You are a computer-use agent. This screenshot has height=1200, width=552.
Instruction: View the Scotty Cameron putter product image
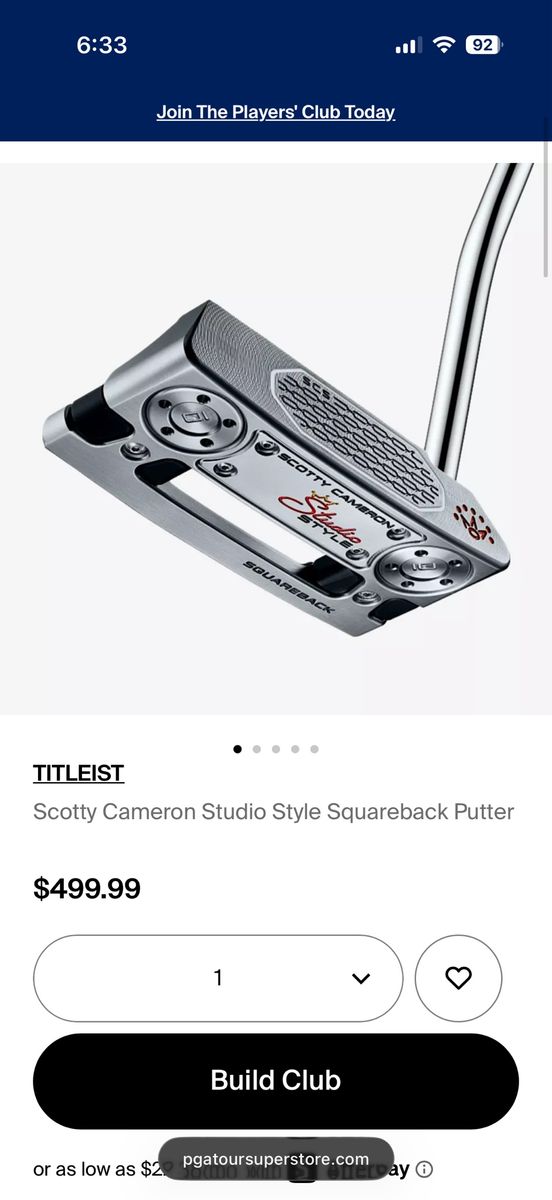coord(276,438)
